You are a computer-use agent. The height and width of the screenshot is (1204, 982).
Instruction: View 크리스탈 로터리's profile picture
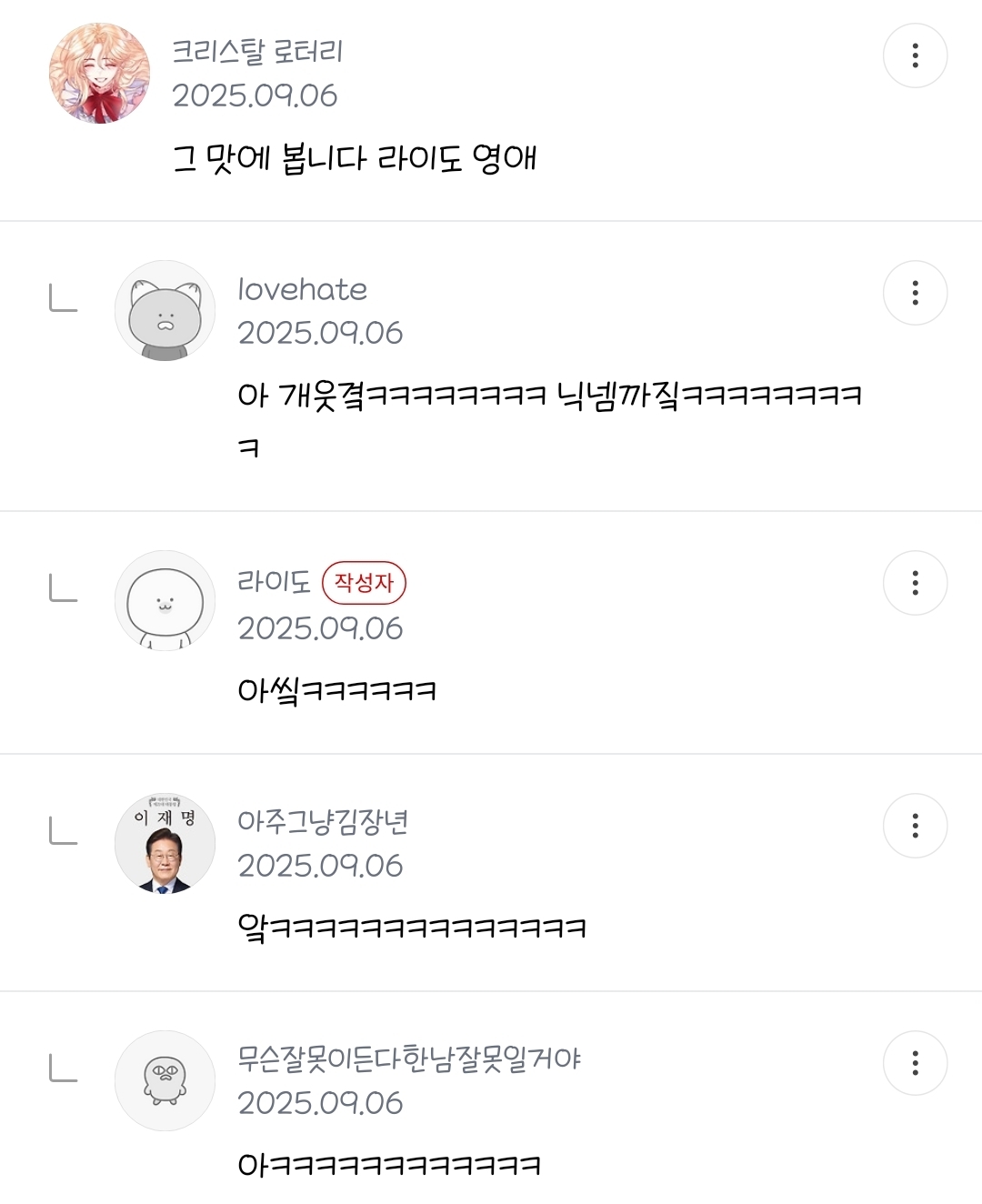(99, 74)
